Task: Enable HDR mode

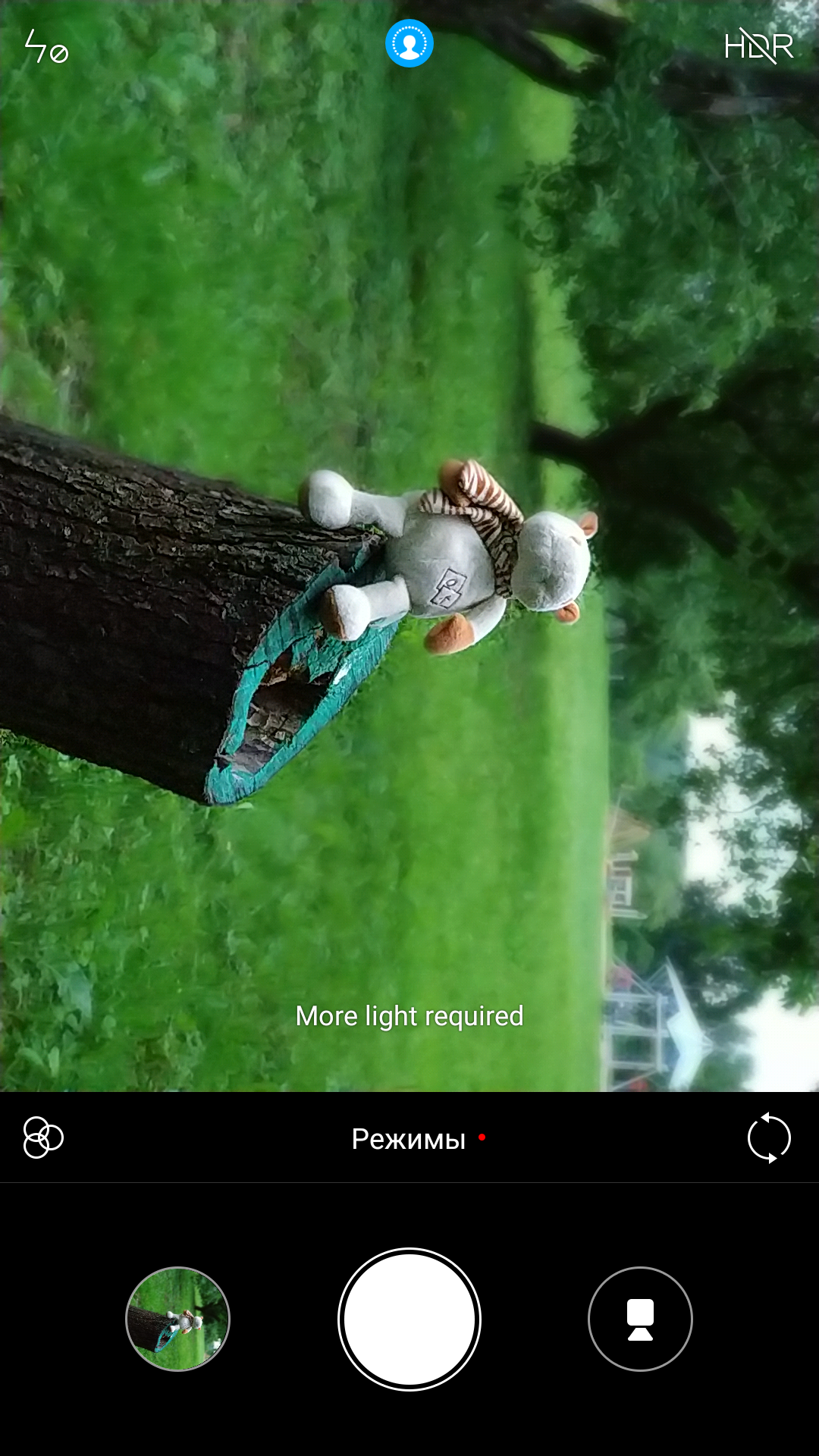Action: pos(759,46)
